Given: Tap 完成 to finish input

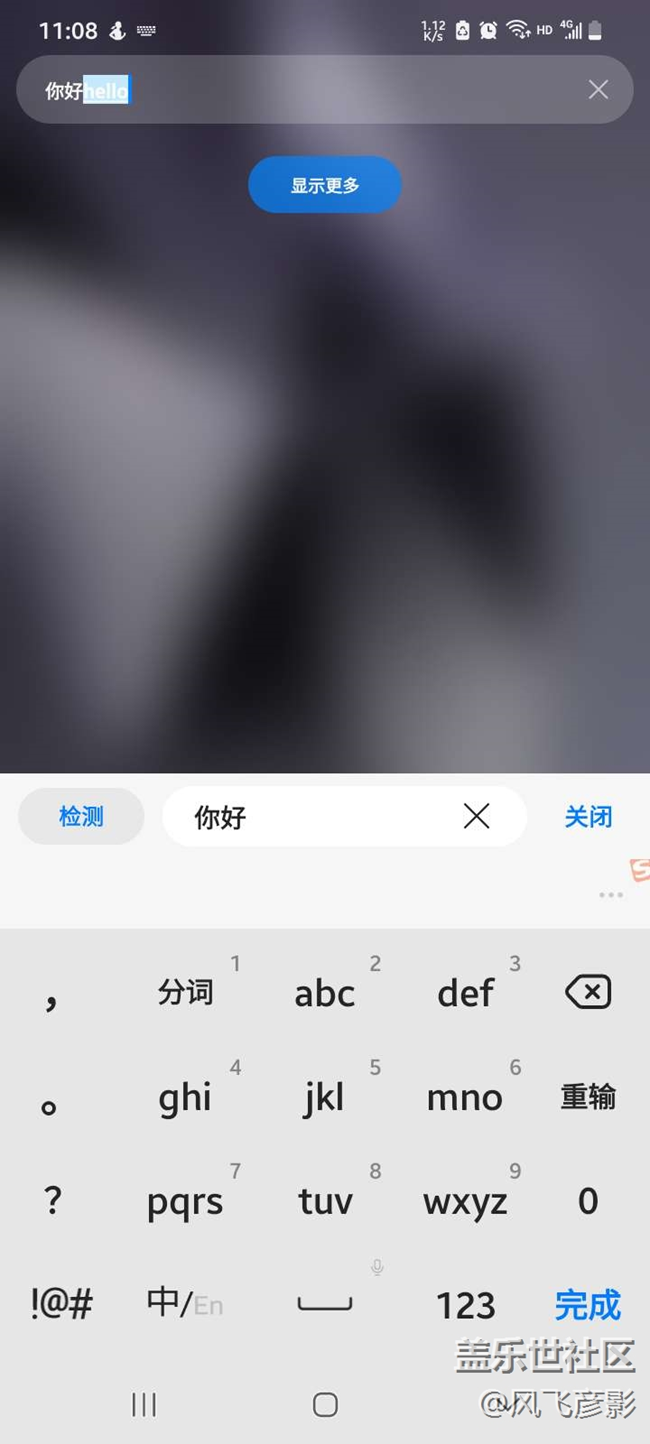Looking at the screenshot, I should coord(588,1304).
